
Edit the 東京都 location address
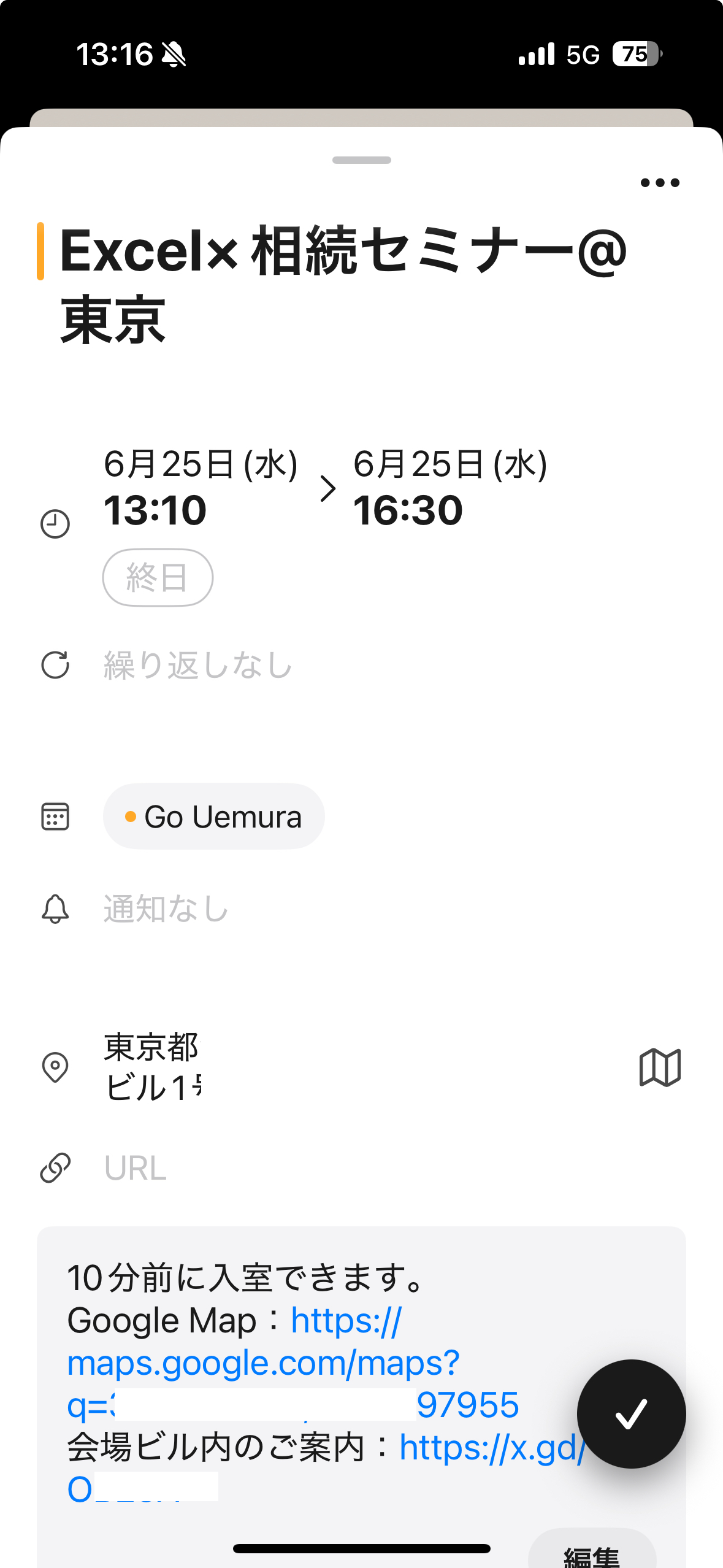point(152,1067)
